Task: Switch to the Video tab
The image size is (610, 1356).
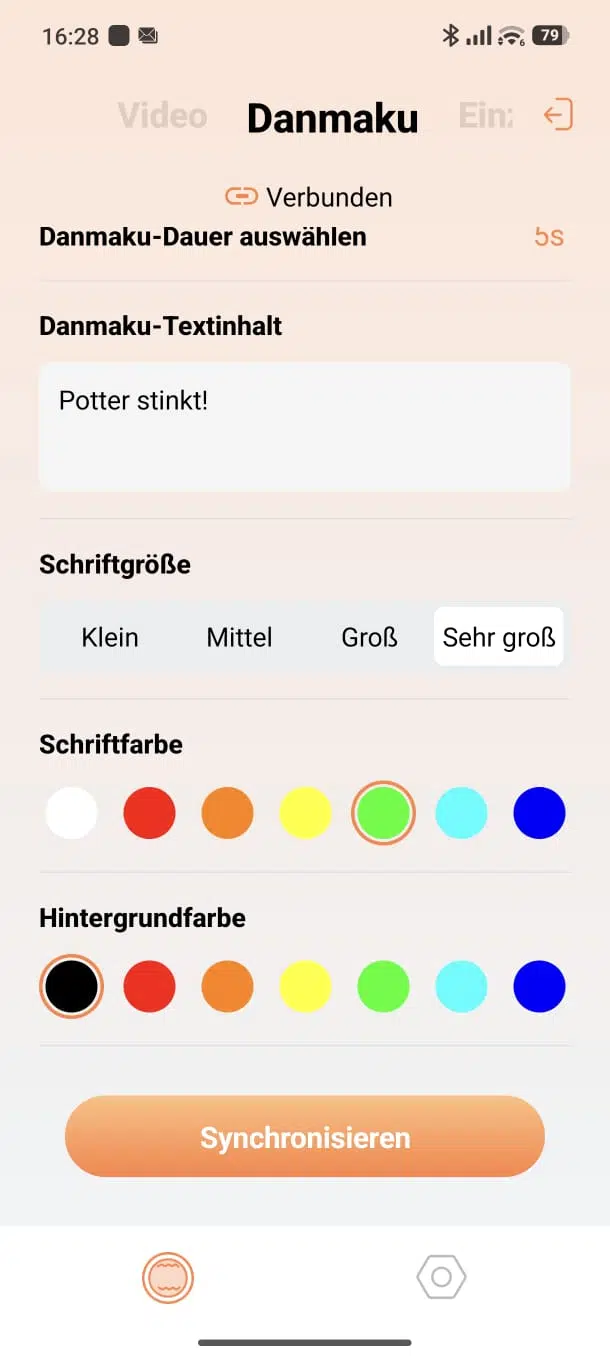Action: [x=162, y=116]
